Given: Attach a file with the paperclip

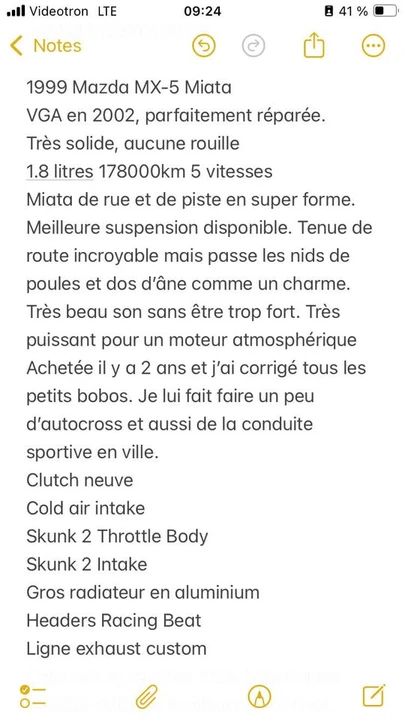Looking at the screenshot, I should [146, 696].
